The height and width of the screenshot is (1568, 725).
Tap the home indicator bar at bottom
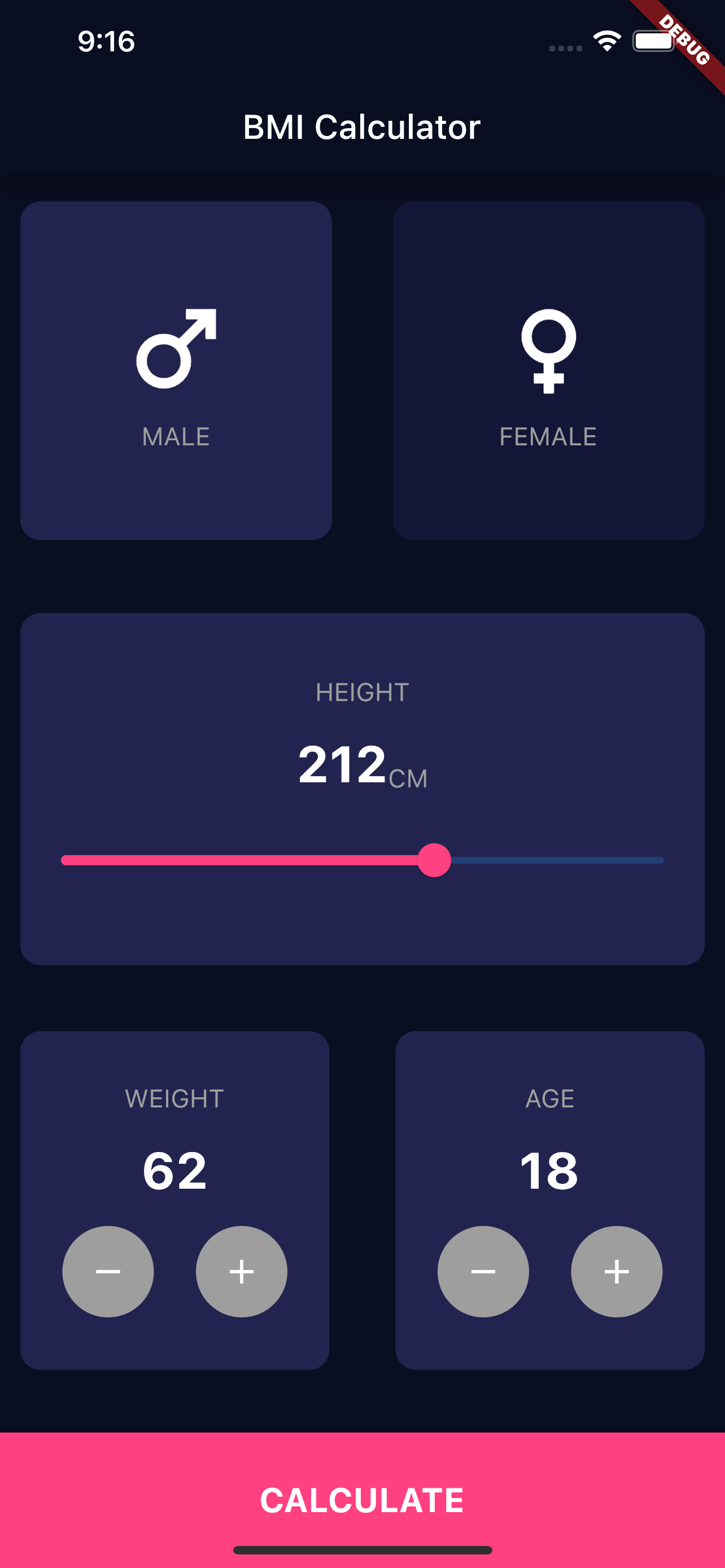point(362,1549)
